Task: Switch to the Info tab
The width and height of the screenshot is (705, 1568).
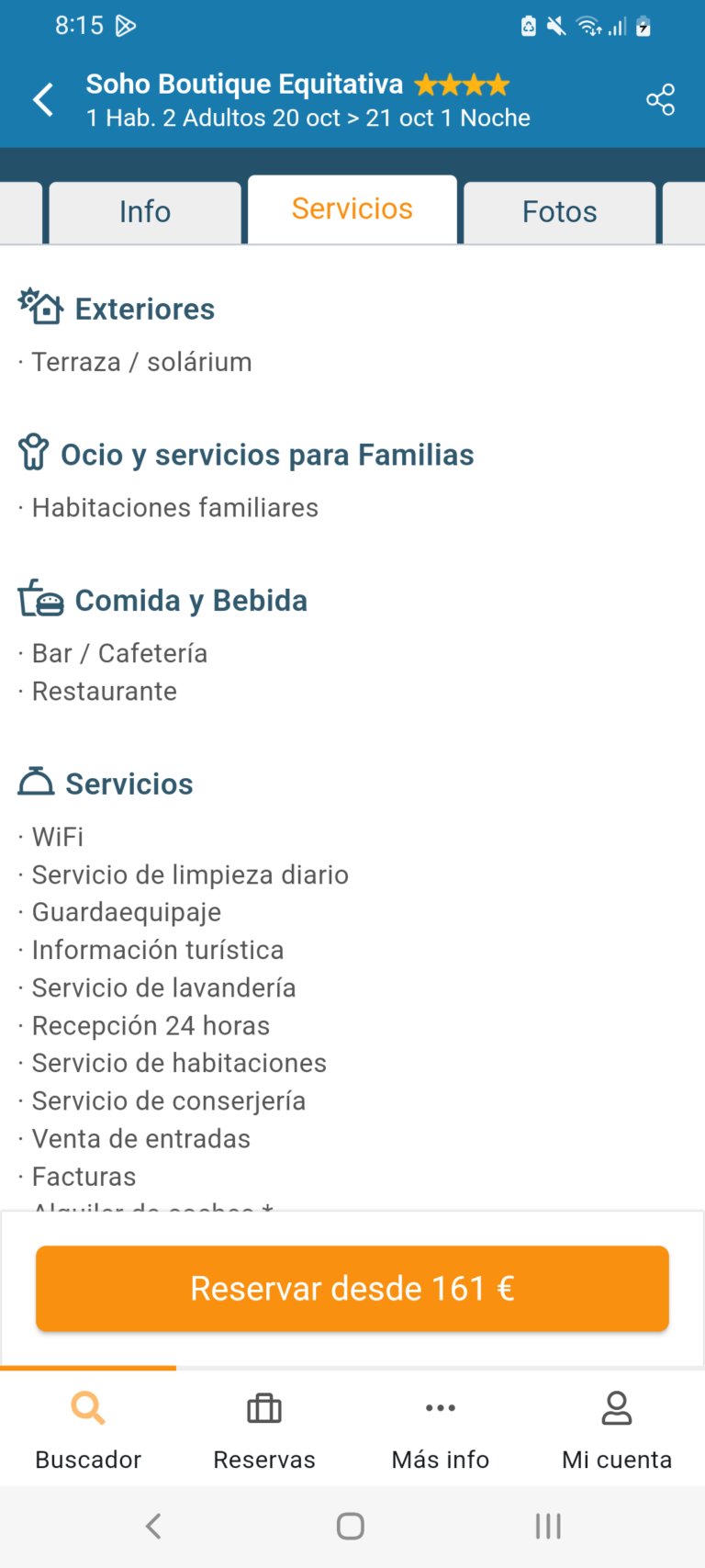Action: pos(145,211)
